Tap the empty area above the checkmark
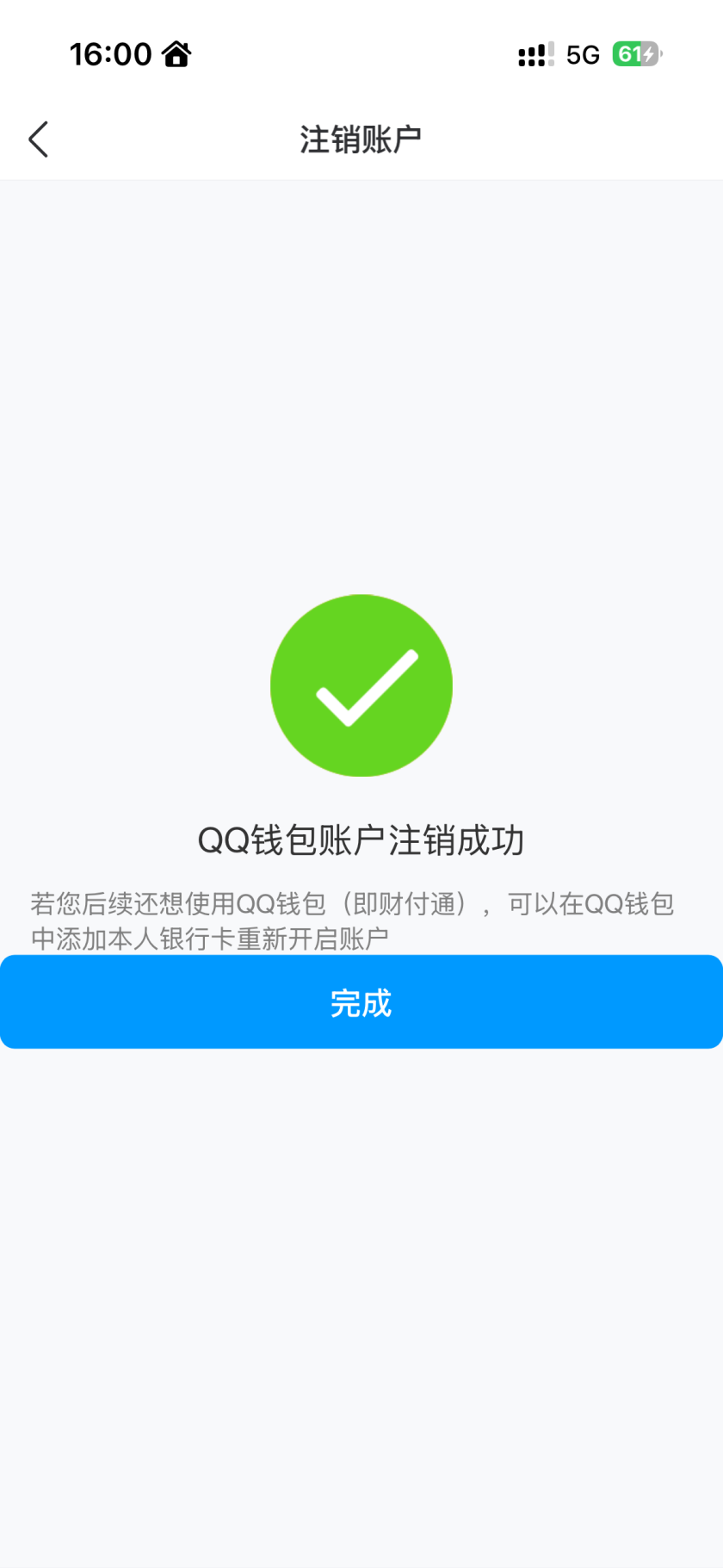This screenshot has height=1568, width=723. click(361, 387)
